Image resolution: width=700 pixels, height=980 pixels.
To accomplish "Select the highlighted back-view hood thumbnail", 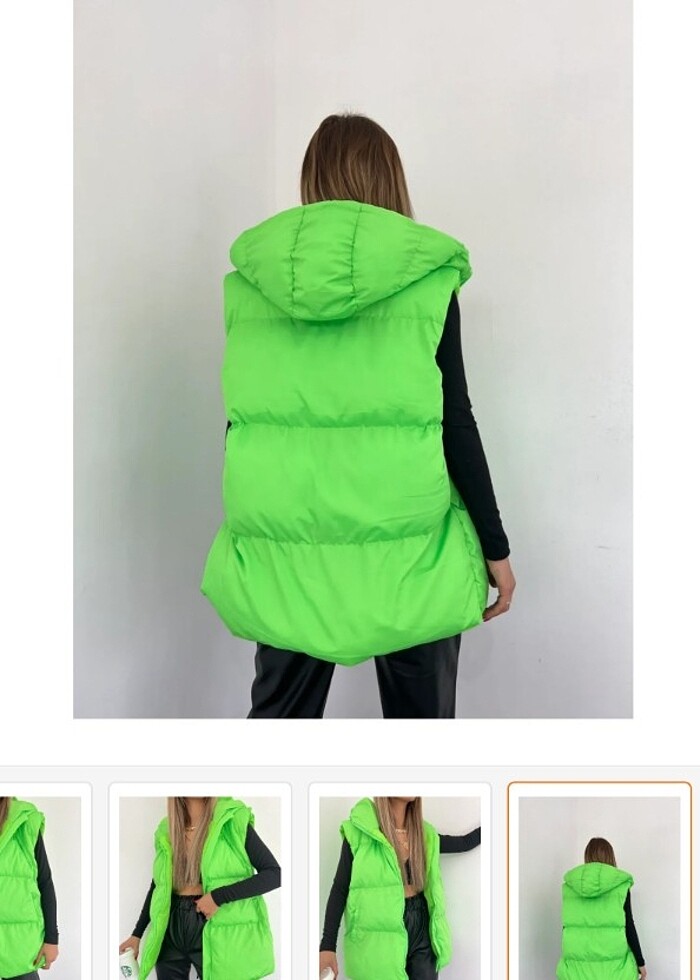I will point(599,885).
